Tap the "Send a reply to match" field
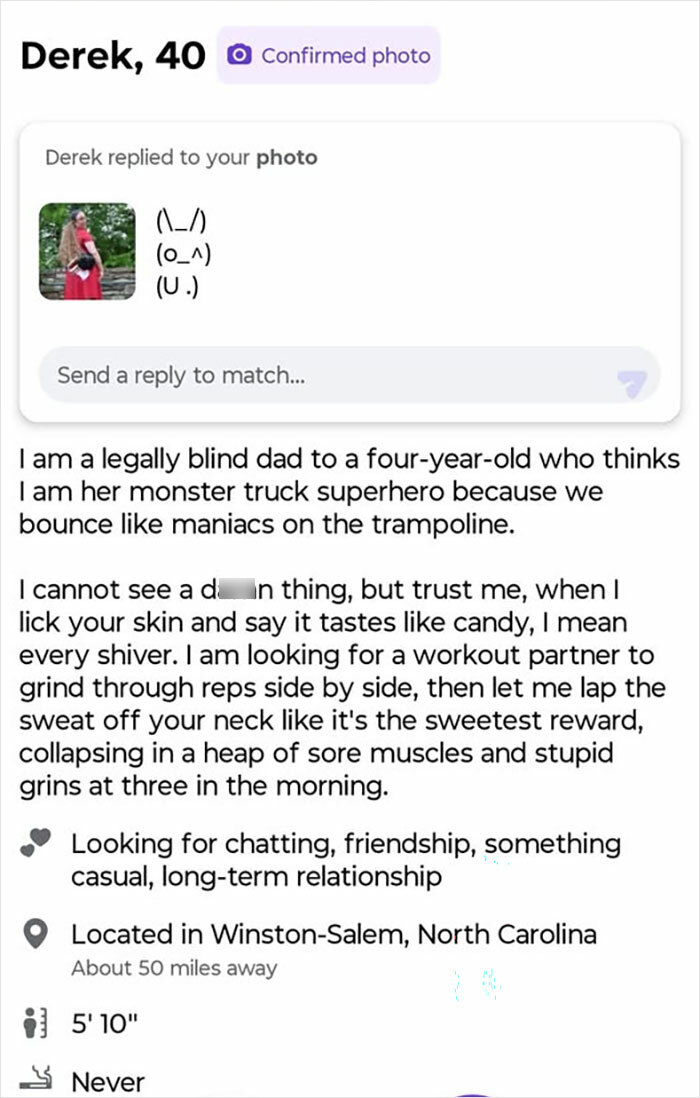The height and width of the screenshot is (1098, 700). [300, 375]
